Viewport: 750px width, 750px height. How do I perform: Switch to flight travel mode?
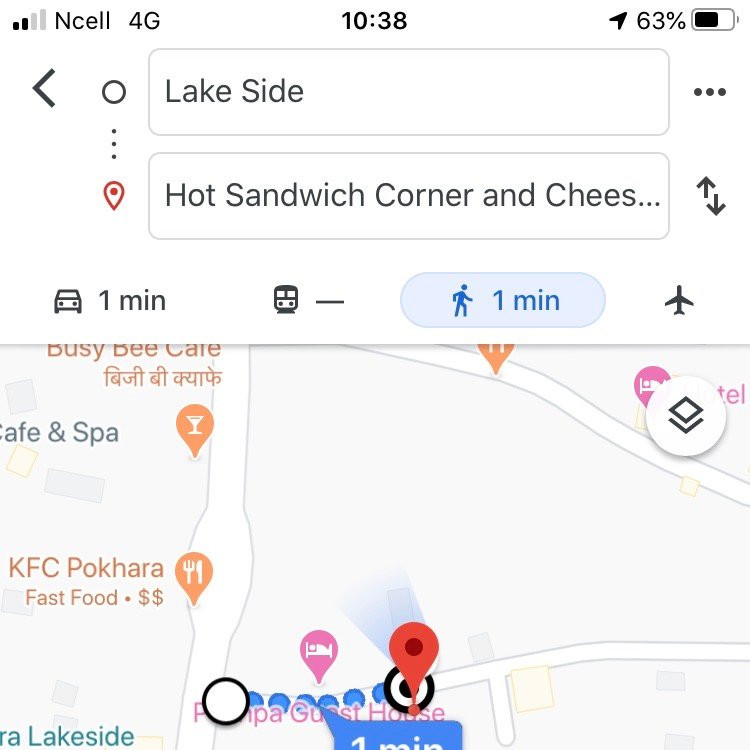pos(679,301)
